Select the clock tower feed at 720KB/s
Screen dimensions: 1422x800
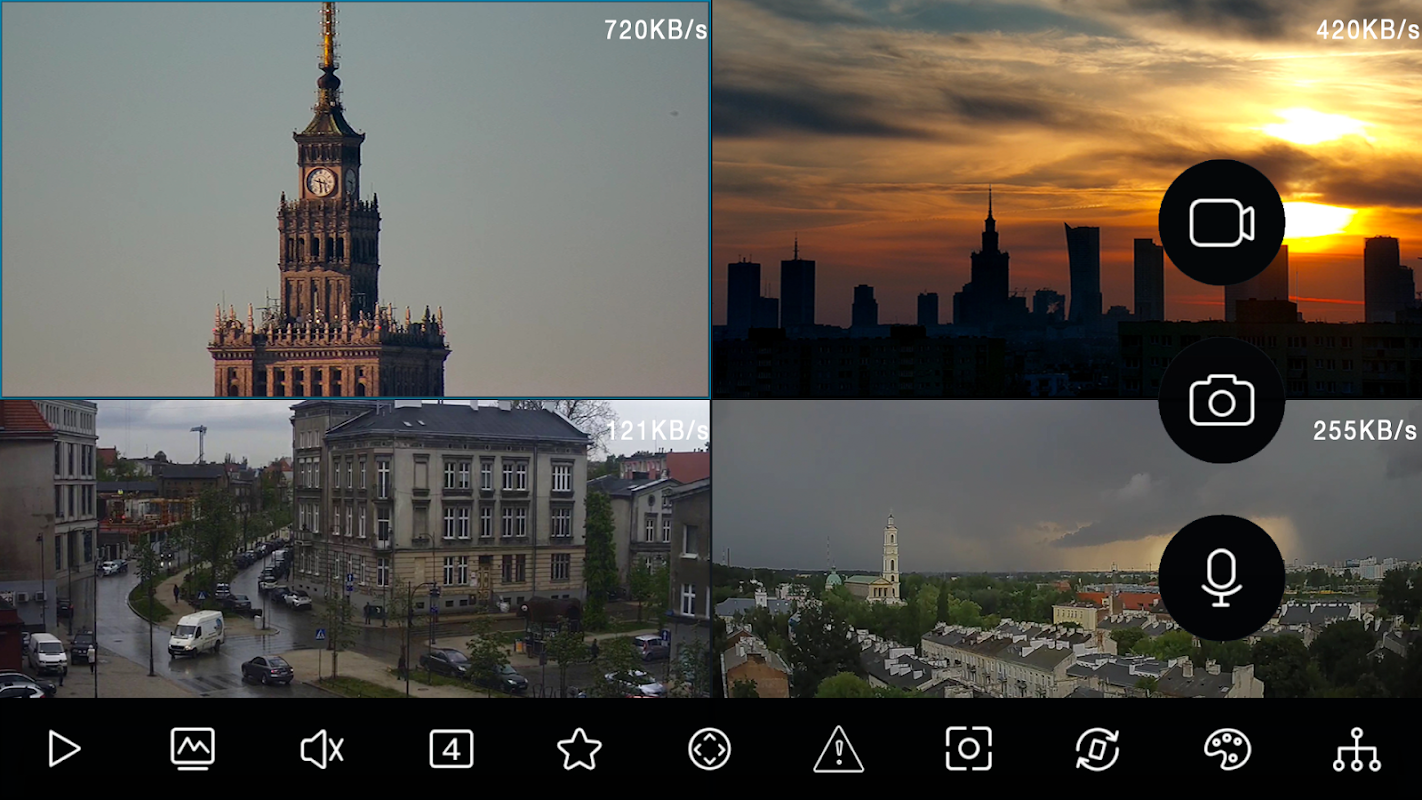355,199
